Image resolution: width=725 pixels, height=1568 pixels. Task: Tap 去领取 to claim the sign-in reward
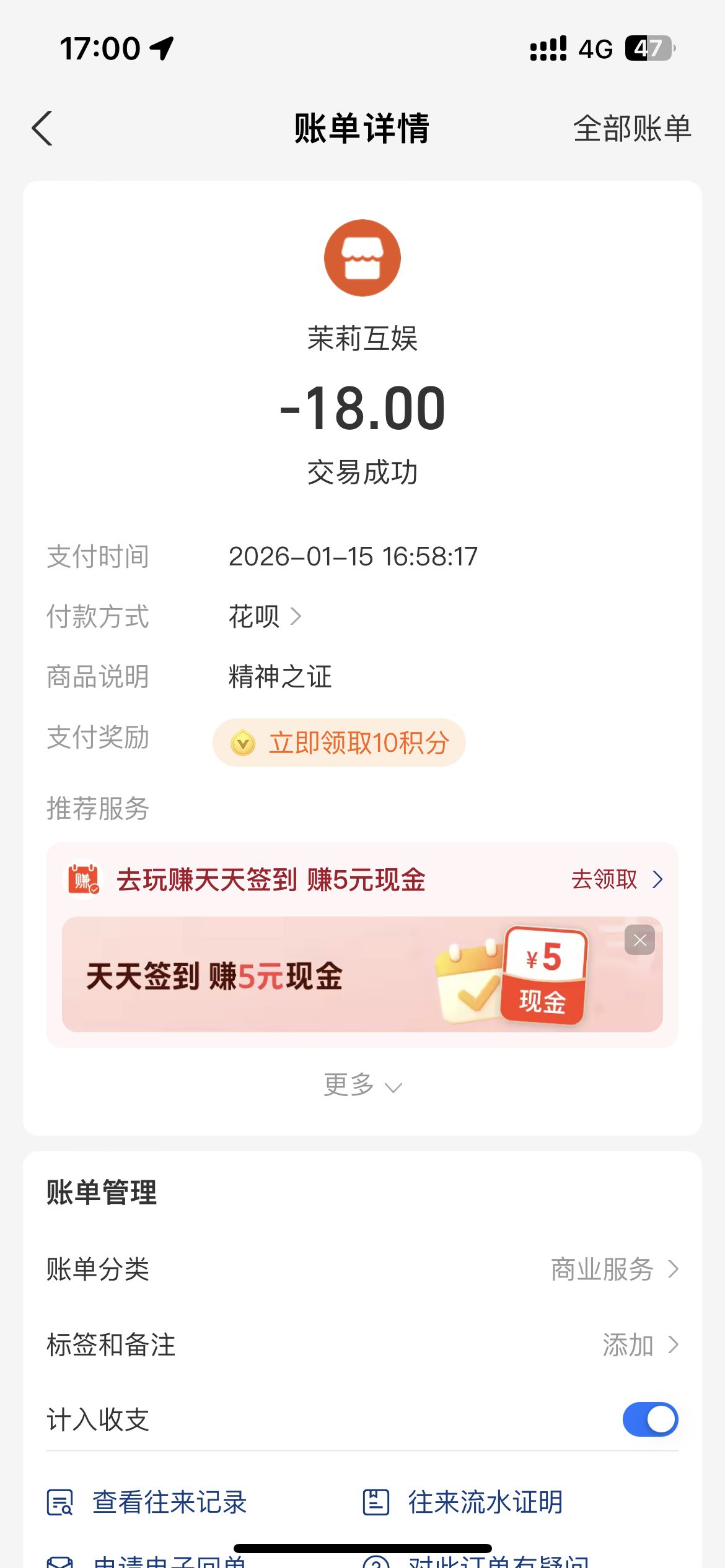(x=617, y=879)
